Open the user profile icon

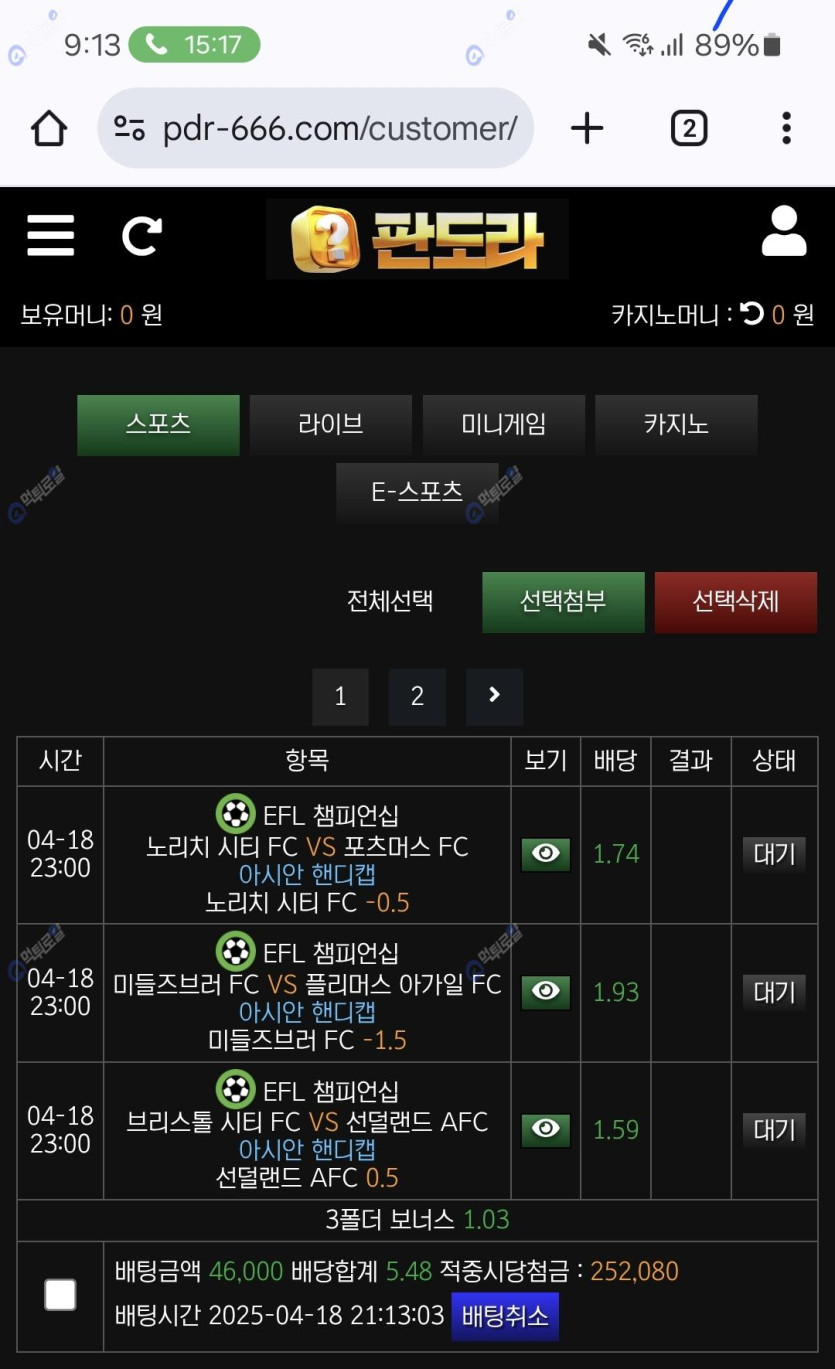[x=783, y=232]
